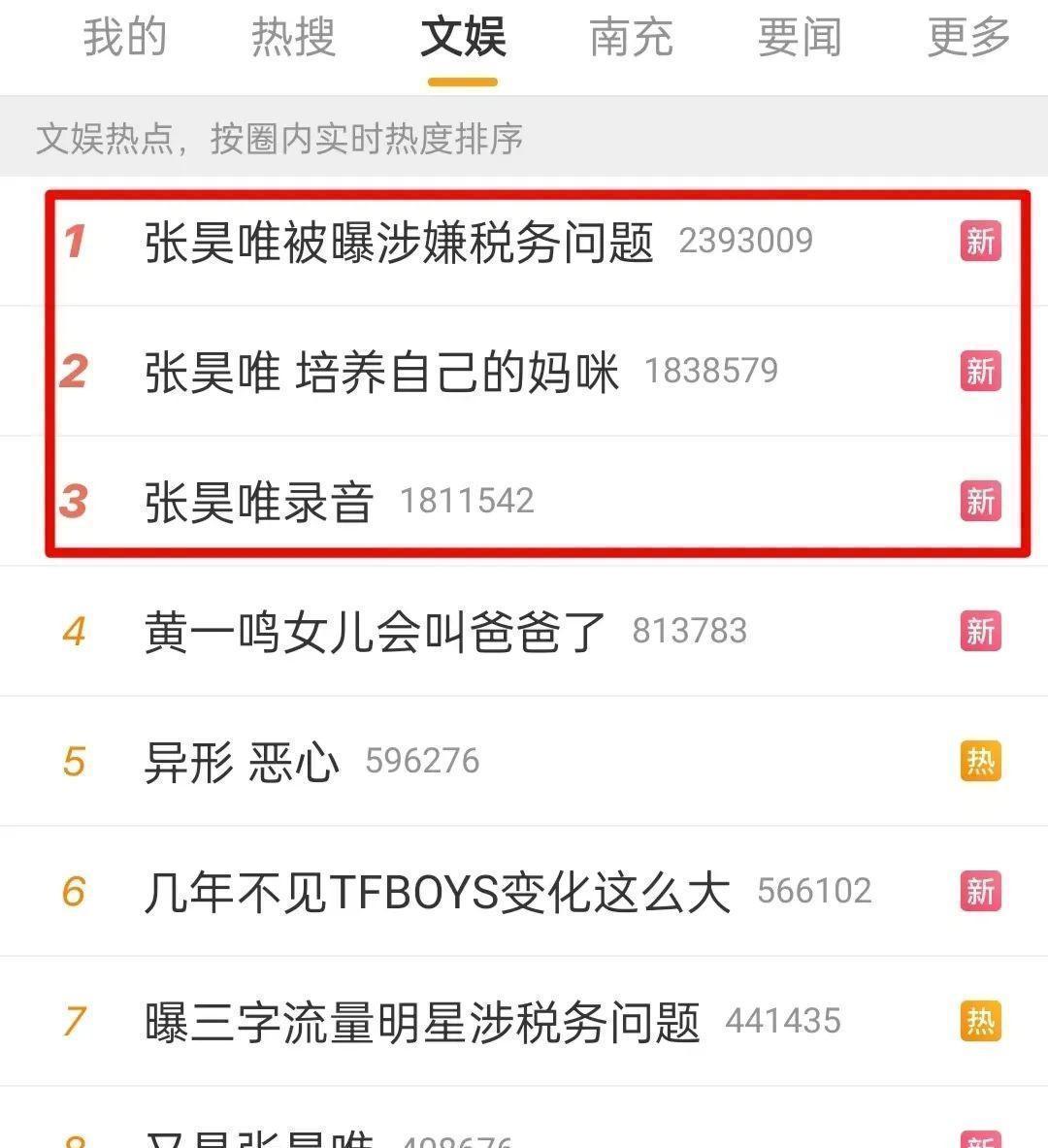The height and width of the screenshot is (1148, 1048).
Task: Switch to the 南充 tab
Action: [x=631, y=39]
